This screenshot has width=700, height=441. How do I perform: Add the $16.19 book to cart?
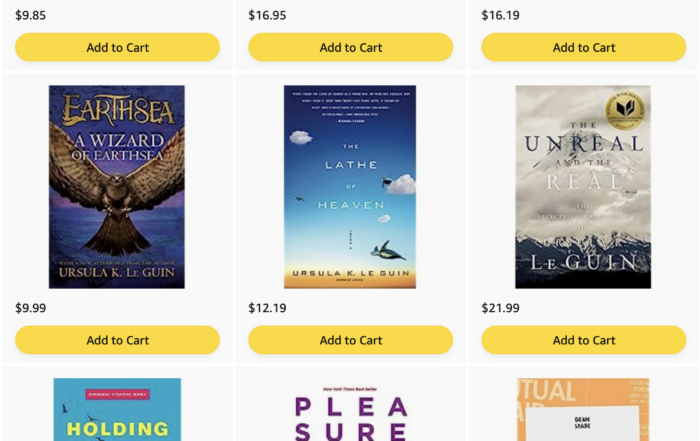click(x=584, y=47)
